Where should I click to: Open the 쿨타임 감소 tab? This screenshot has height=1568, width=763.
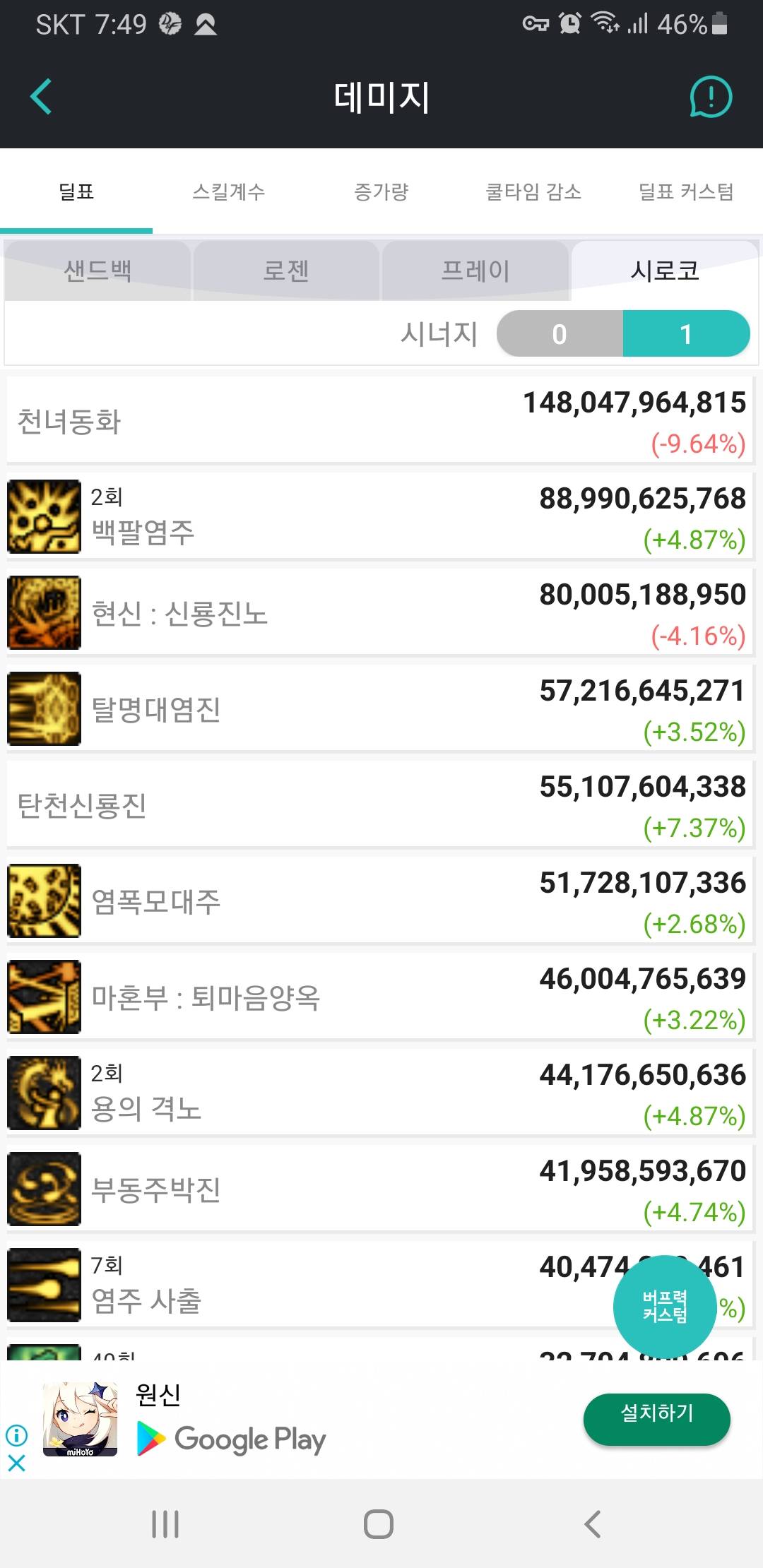(x=533, y=191)
